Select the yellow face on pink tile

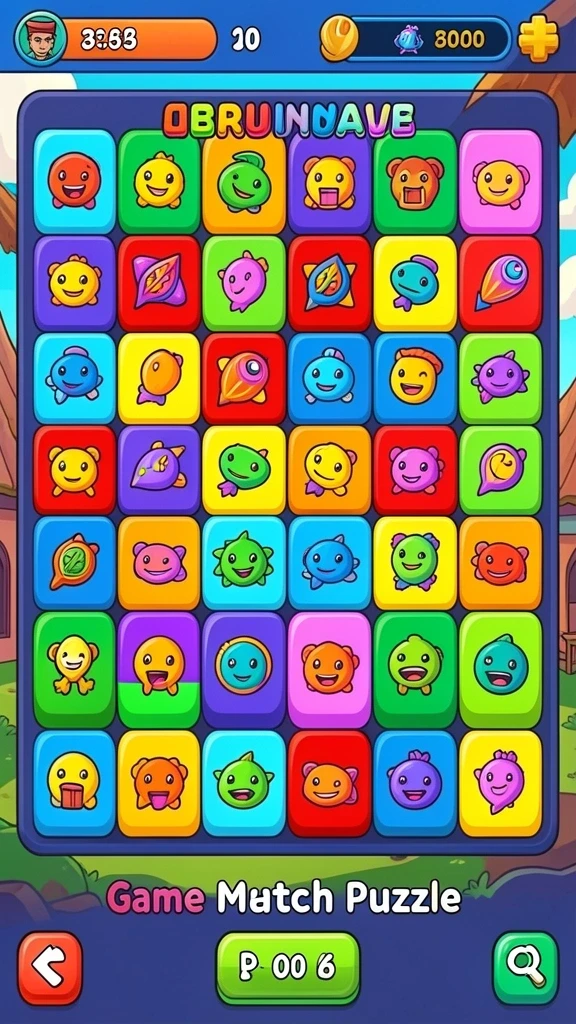tap(500, 181)
